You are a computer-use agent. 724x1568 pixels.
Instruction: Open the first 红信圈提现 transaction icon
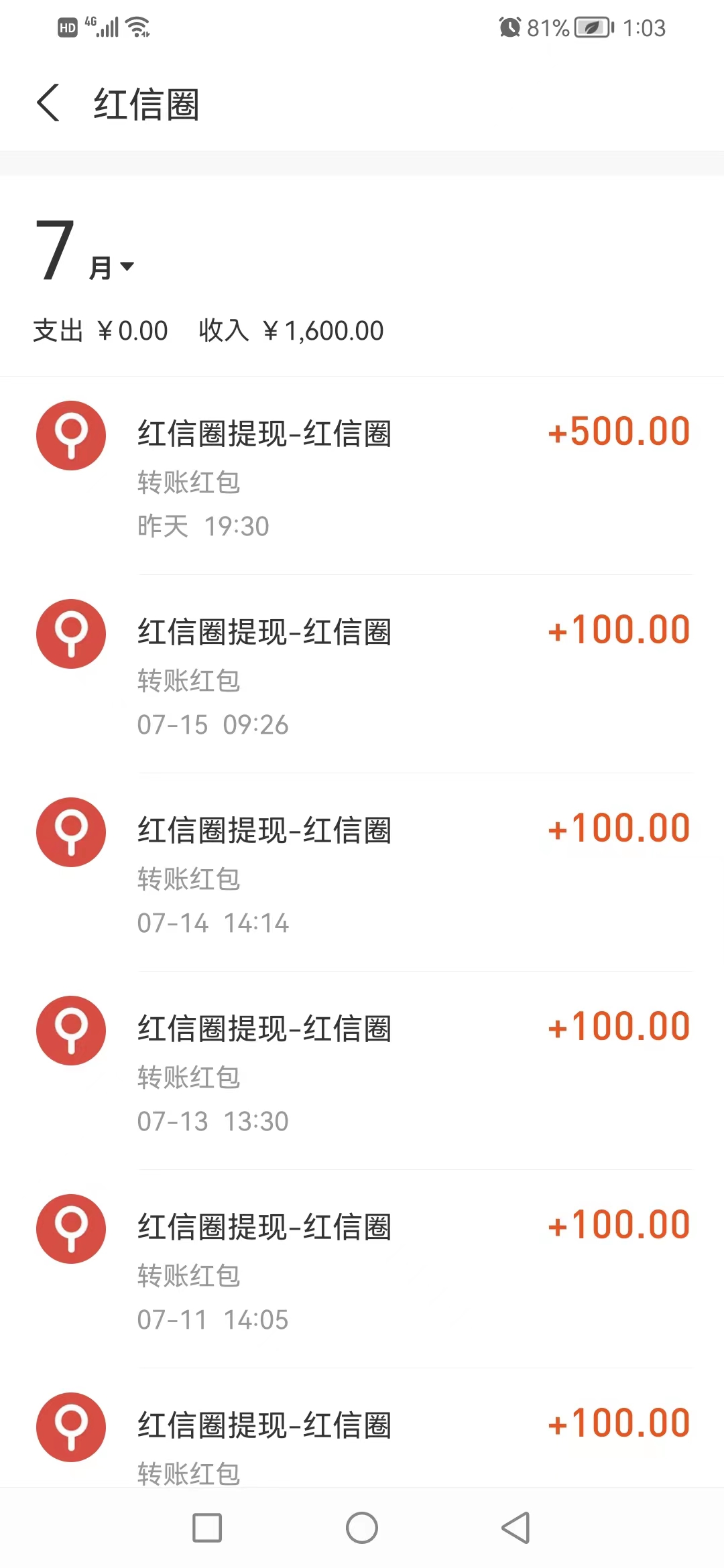(70, 435)
